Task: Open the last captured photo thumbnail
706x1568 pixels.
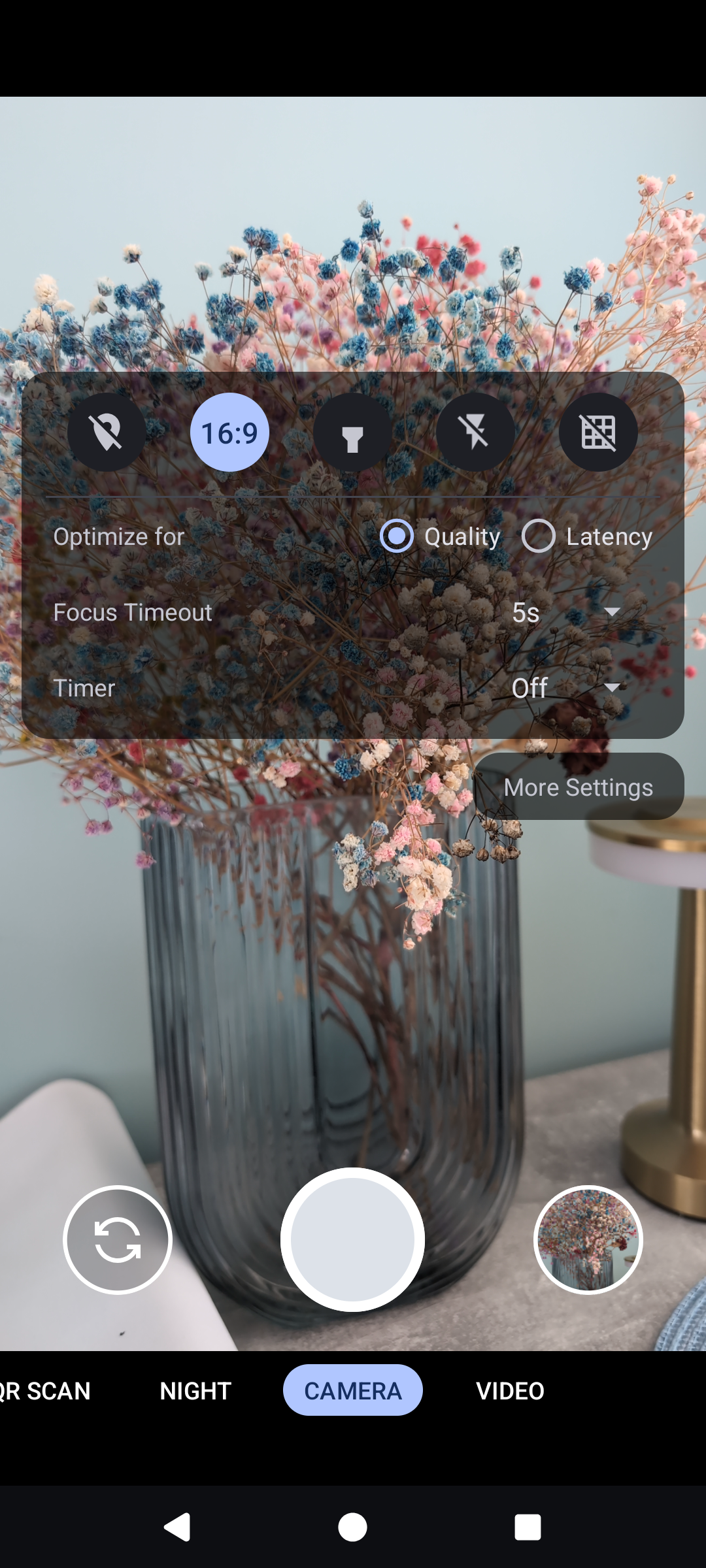Action: tap(588, 1239)
